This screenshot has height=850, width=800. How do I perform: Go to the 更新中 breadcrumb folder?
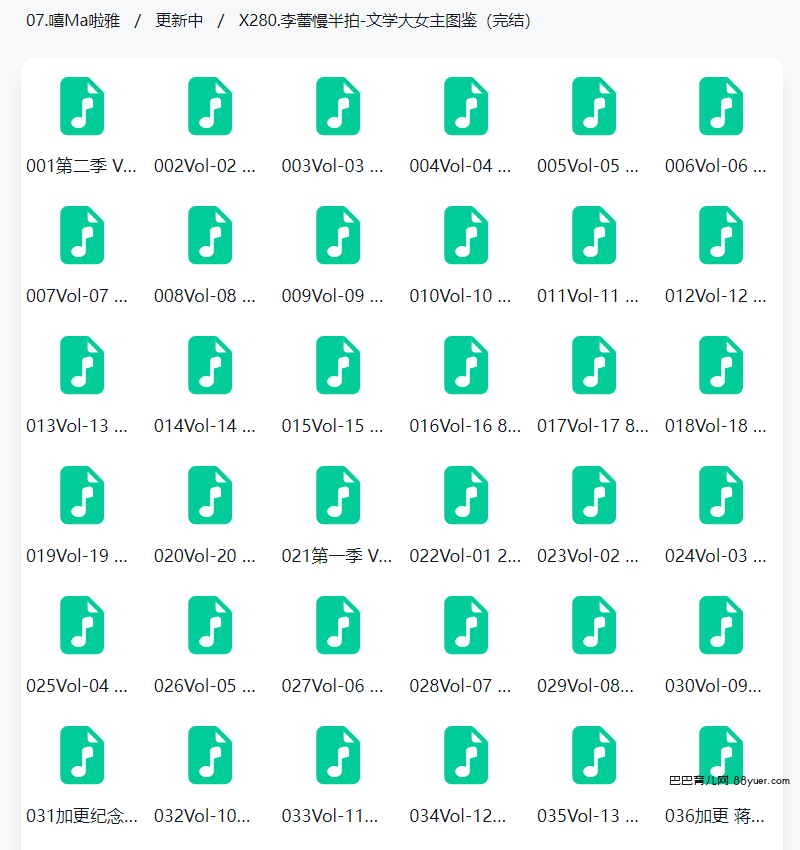pyautogui.click(x=179, y=21)
